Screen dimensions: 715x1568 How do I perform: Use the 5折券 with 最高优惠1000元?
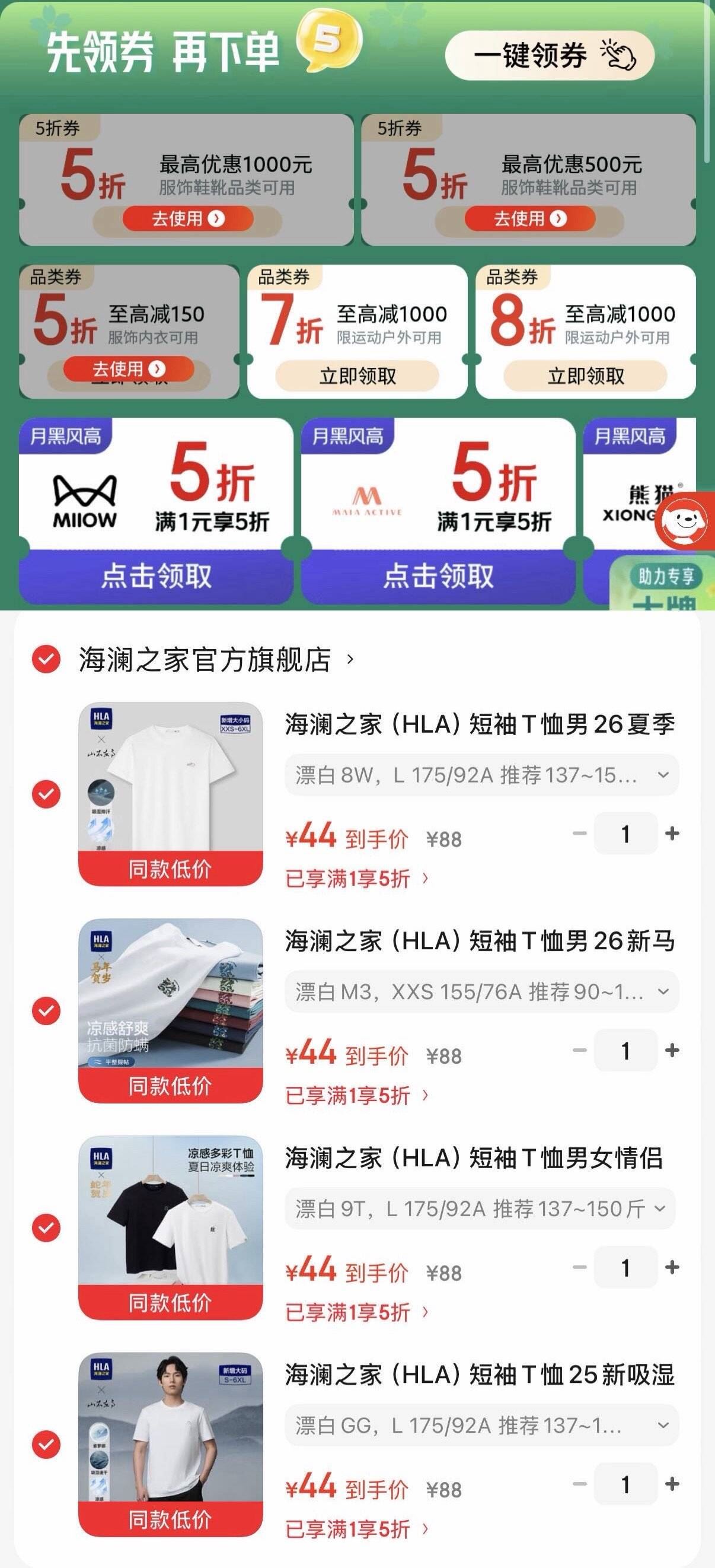pyautogui.click(x=187, y=218)
